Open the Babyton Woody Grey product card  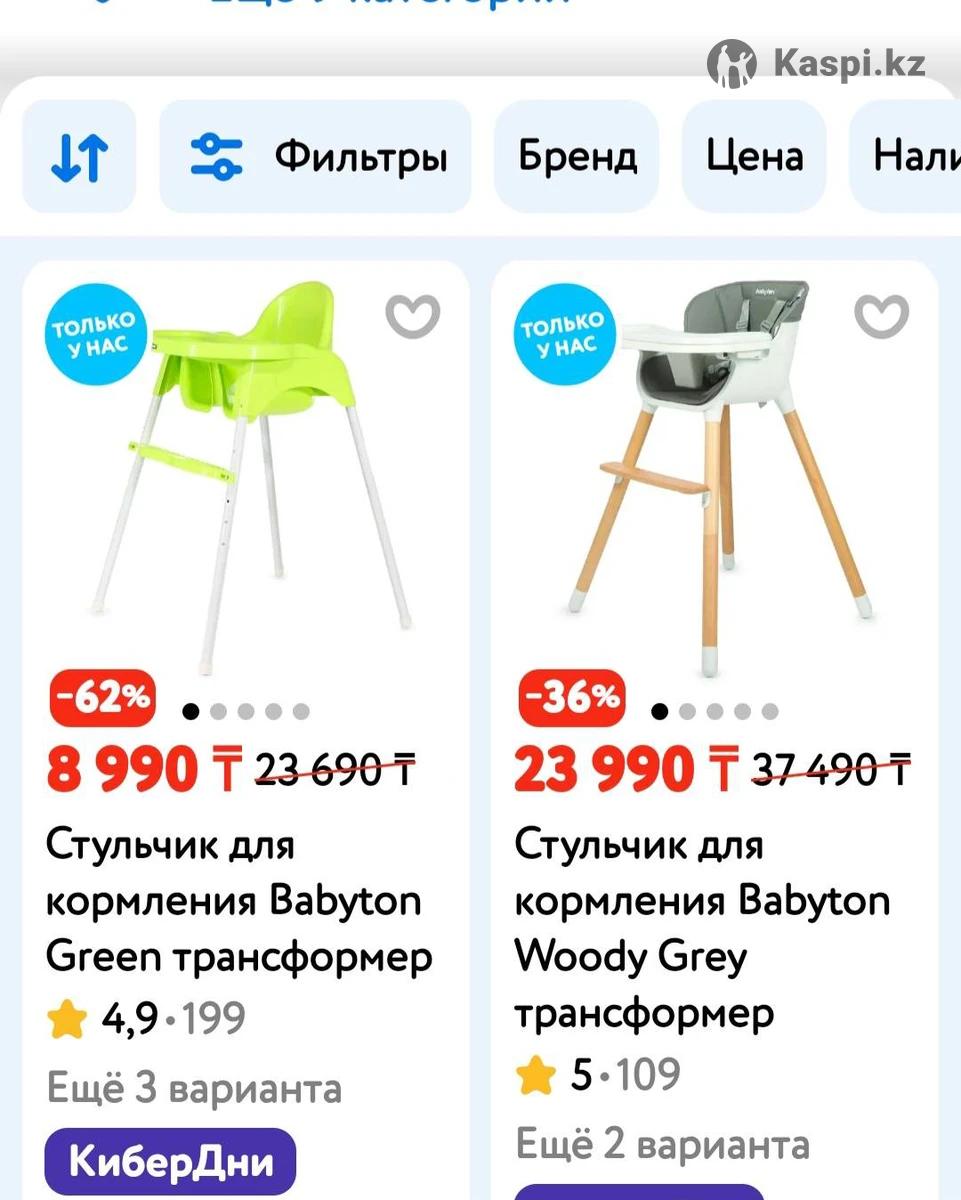point(702,929)
